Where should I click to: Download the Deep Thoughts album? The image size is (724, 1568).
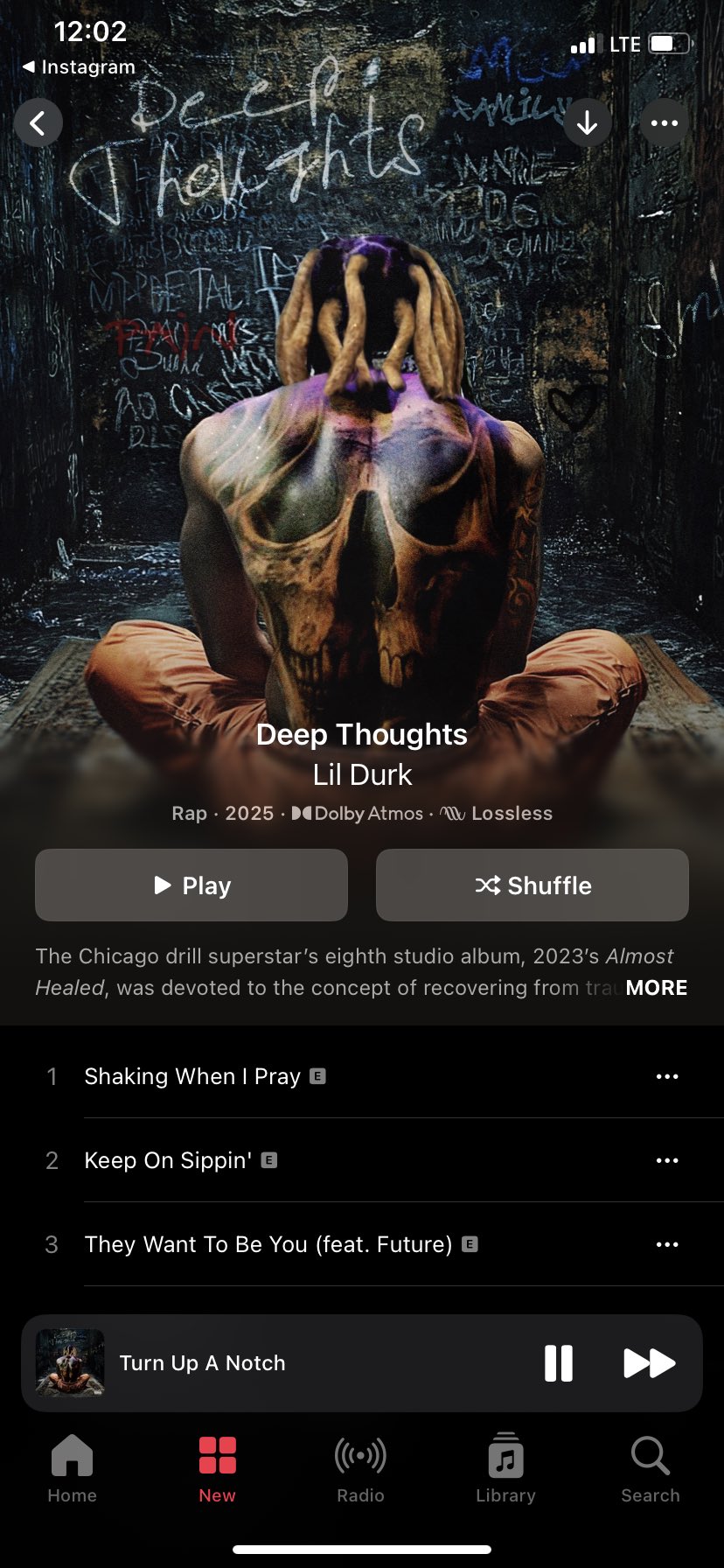click(587, 123)
